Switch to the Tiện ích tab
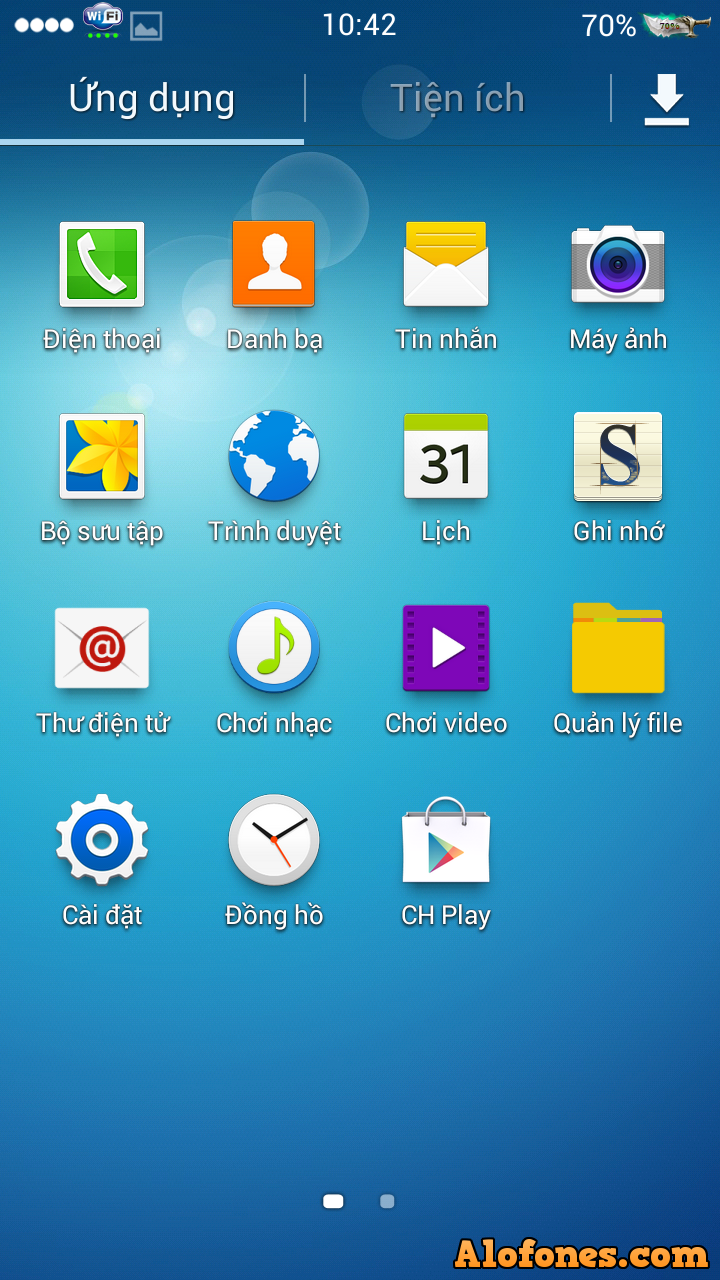The height and width of the screenshot is (1280, 720). [x=457, y=98]
